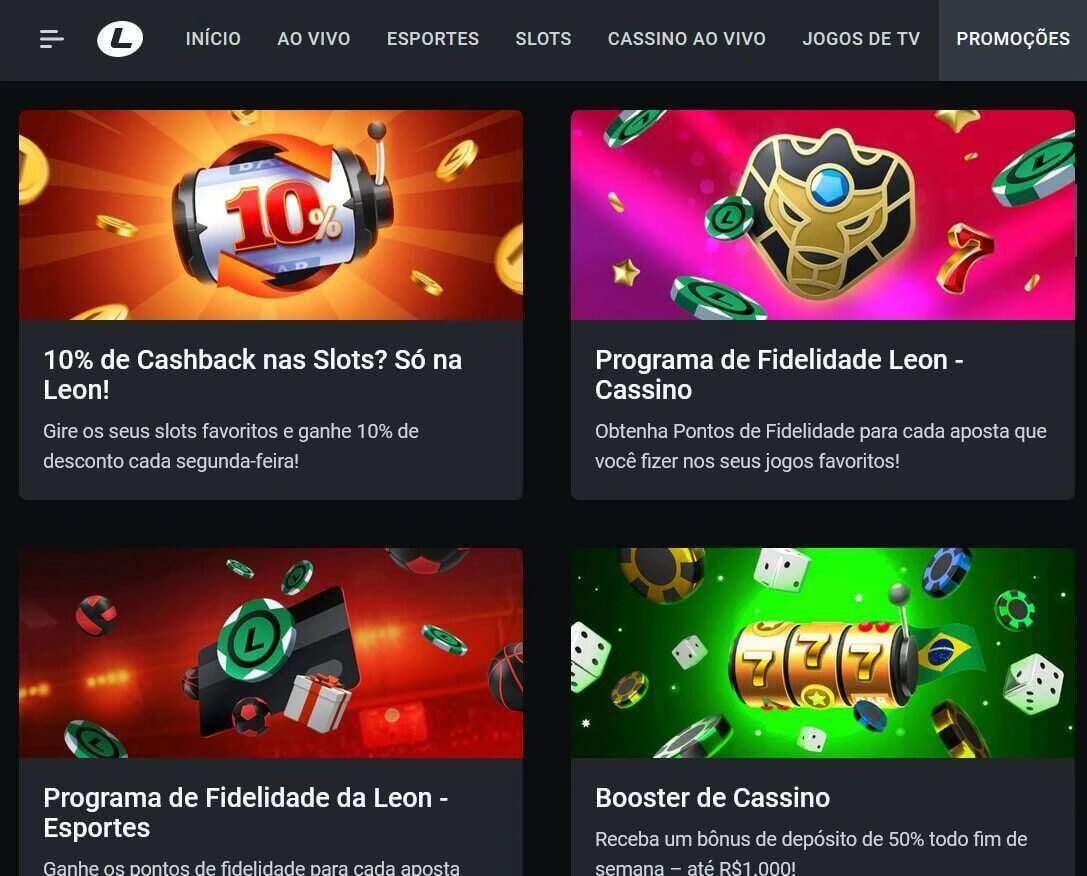Screen dimensions: 1087x876
Task: Open Cassino Ao Vivo
Action: pyautogui.click(x=686, y=39)
